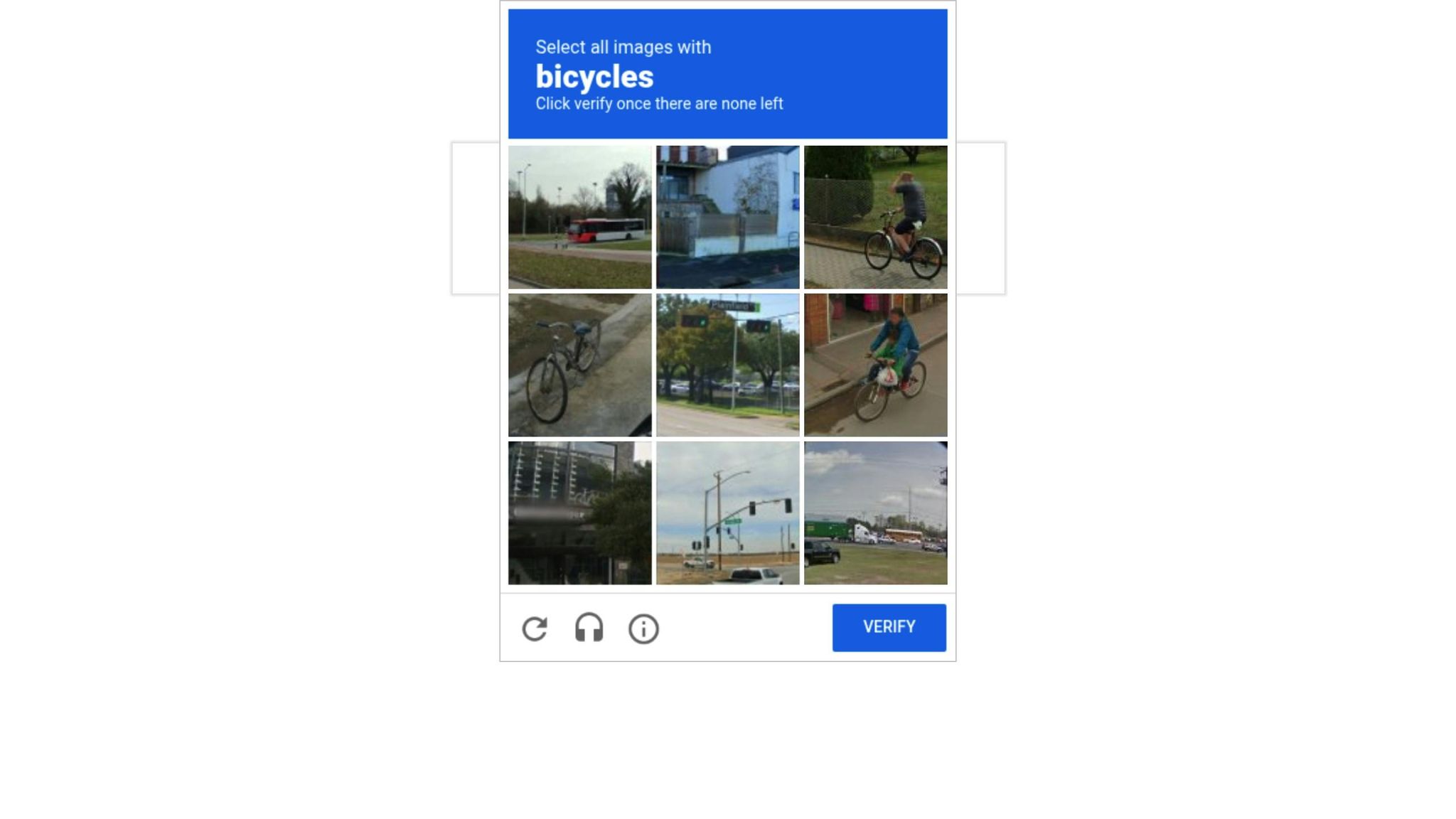Image resolution: width=1456 pixels, height=819 pixels.
Task: Select the tile with the white building
Action: point(727,218)
